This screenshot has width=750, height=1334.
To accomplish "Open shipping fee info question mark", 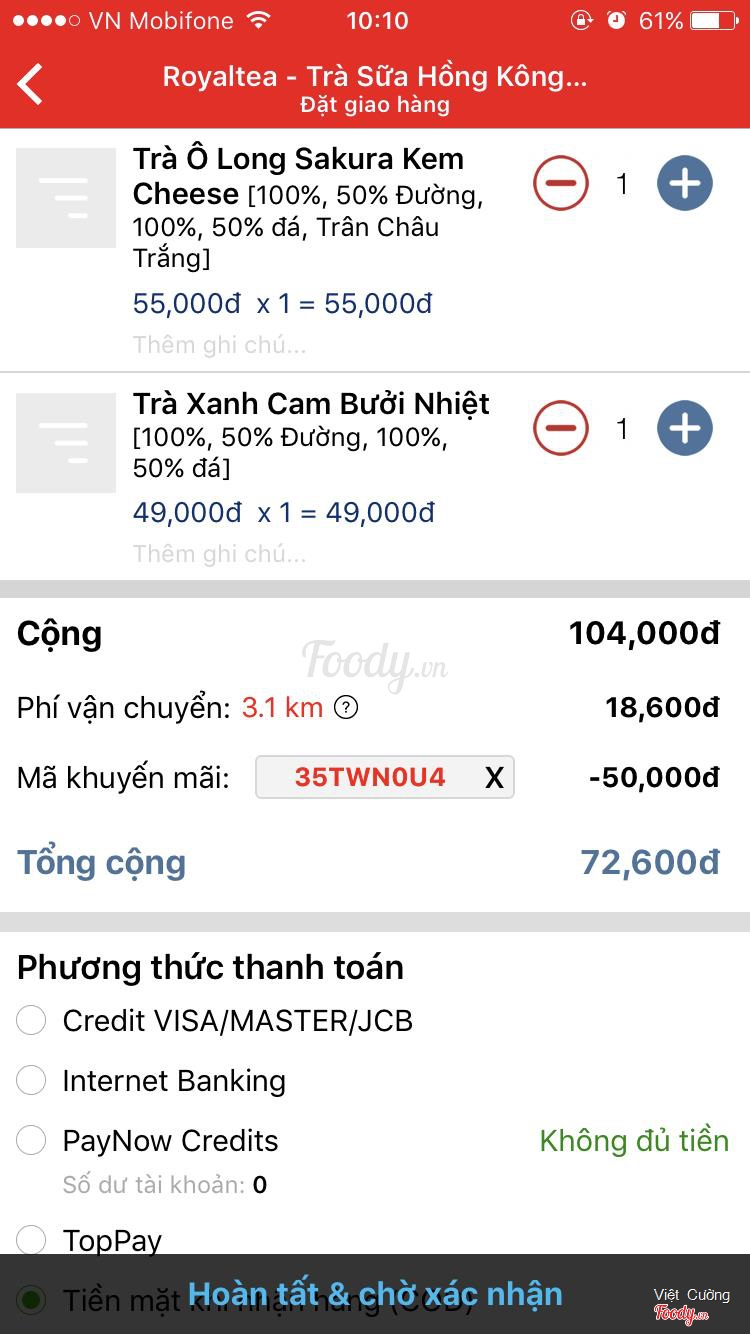I will 346,708.
